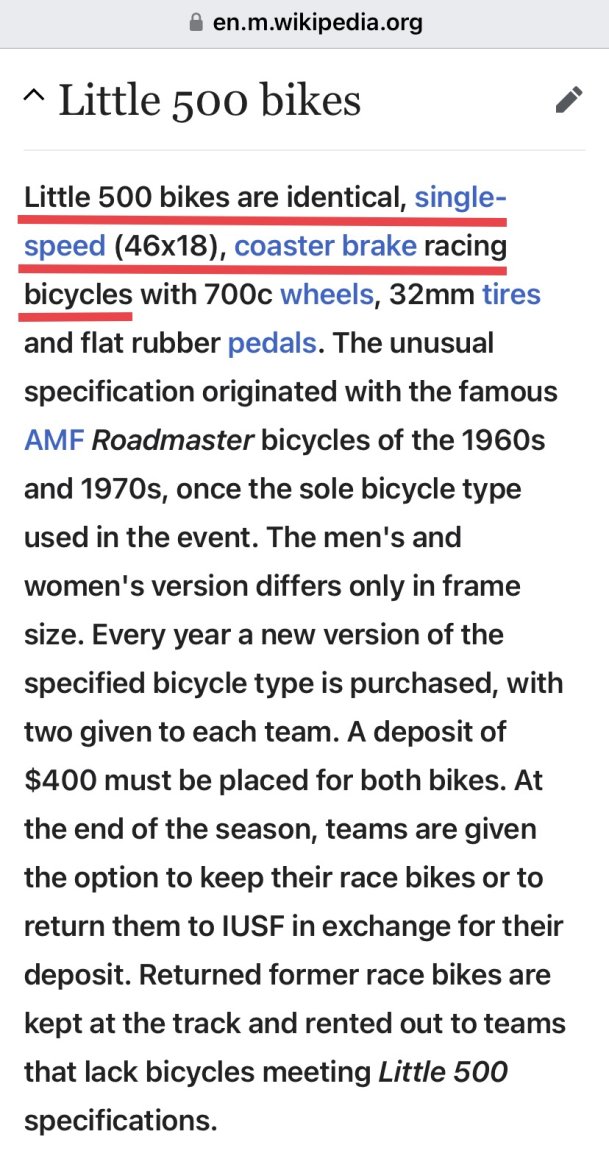Open the tires article link
The height and width of the screenshot is (1176, 609).
(510, 295)
